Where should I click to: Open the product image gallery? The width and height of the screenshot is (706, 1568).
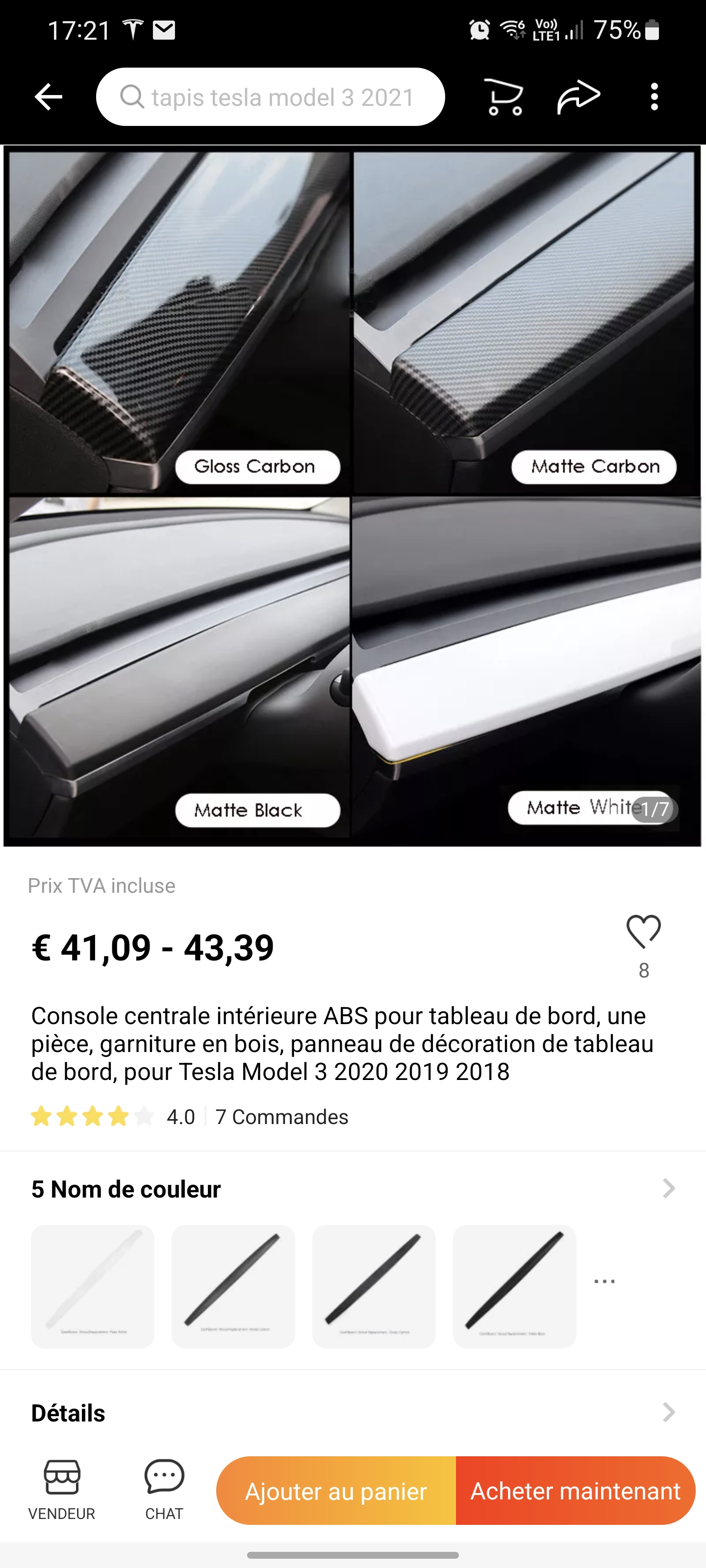tap(352, 495)
